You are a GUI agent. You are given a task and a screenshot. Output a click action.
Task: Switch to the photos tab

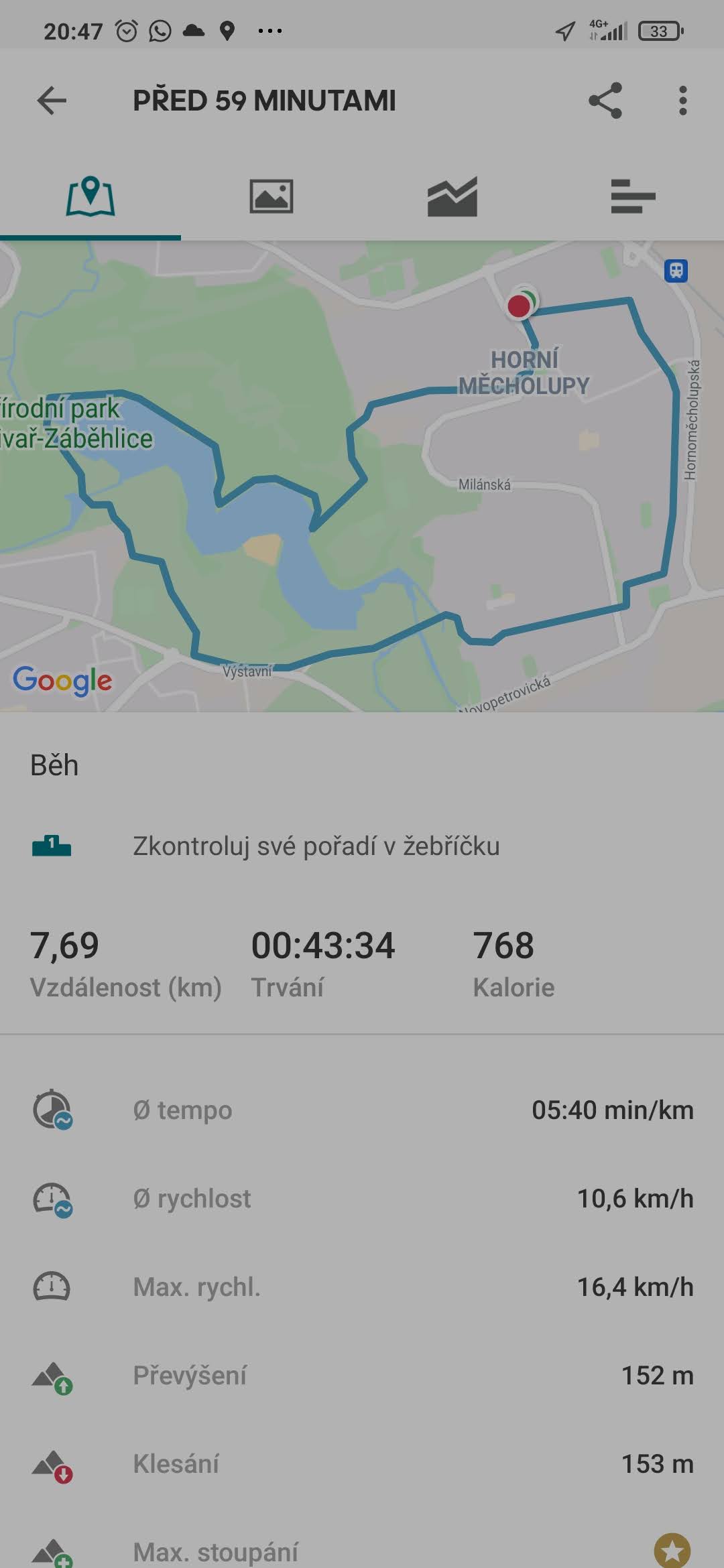[271, 196]
